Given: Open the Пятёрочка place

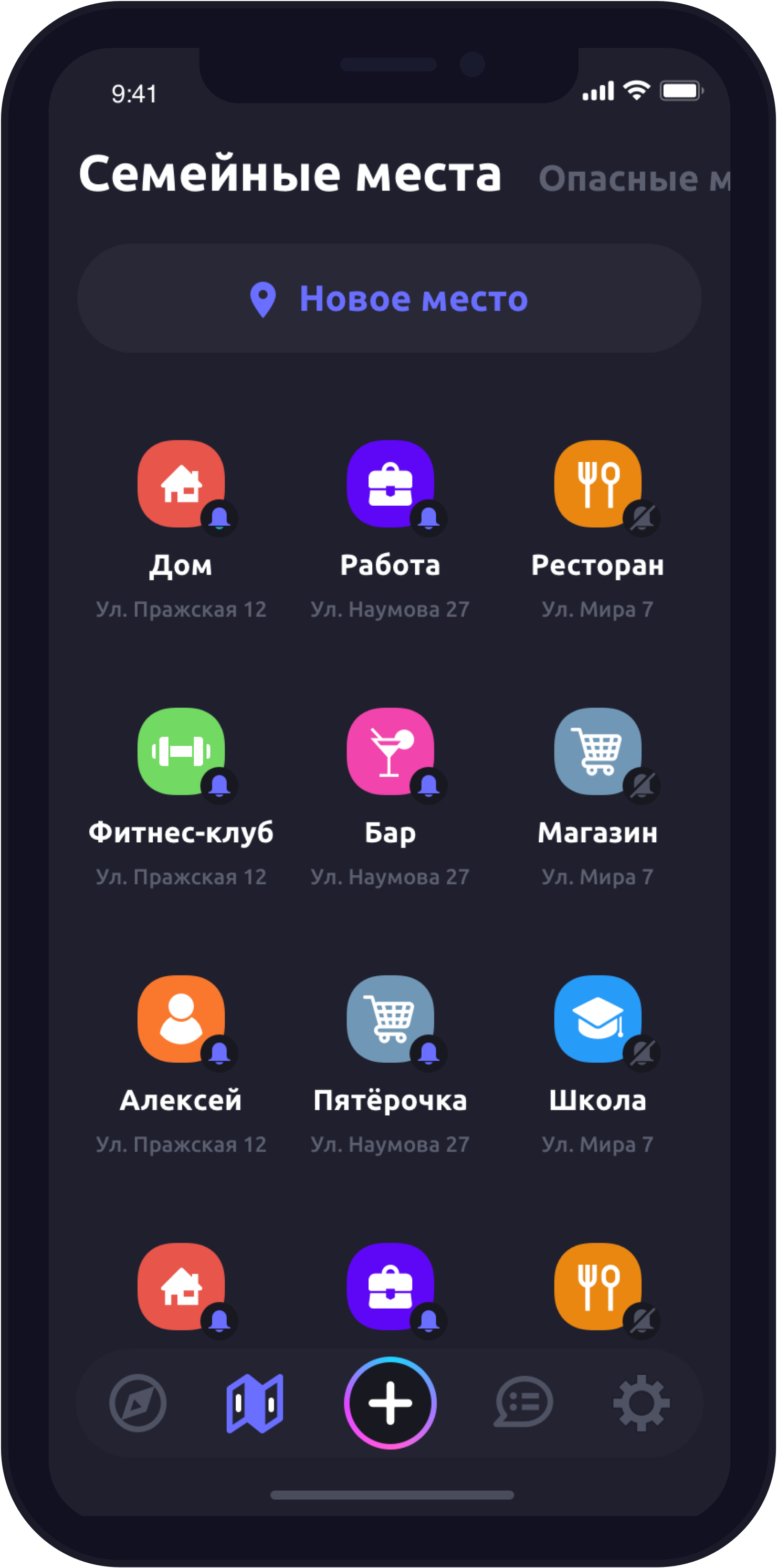Looking at the screenshot, I should (390, 1020).
